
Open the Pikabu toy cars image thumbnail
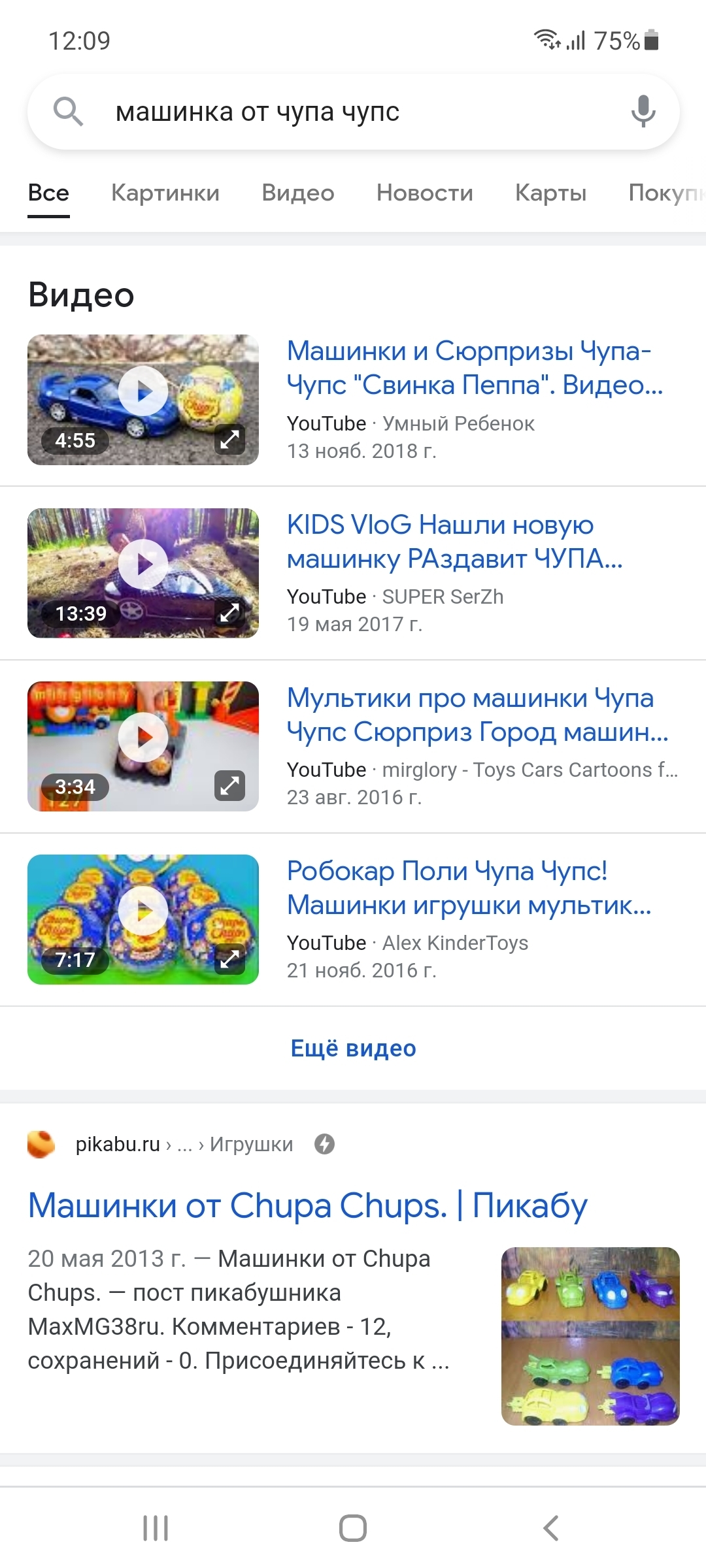pos(590,1336)
